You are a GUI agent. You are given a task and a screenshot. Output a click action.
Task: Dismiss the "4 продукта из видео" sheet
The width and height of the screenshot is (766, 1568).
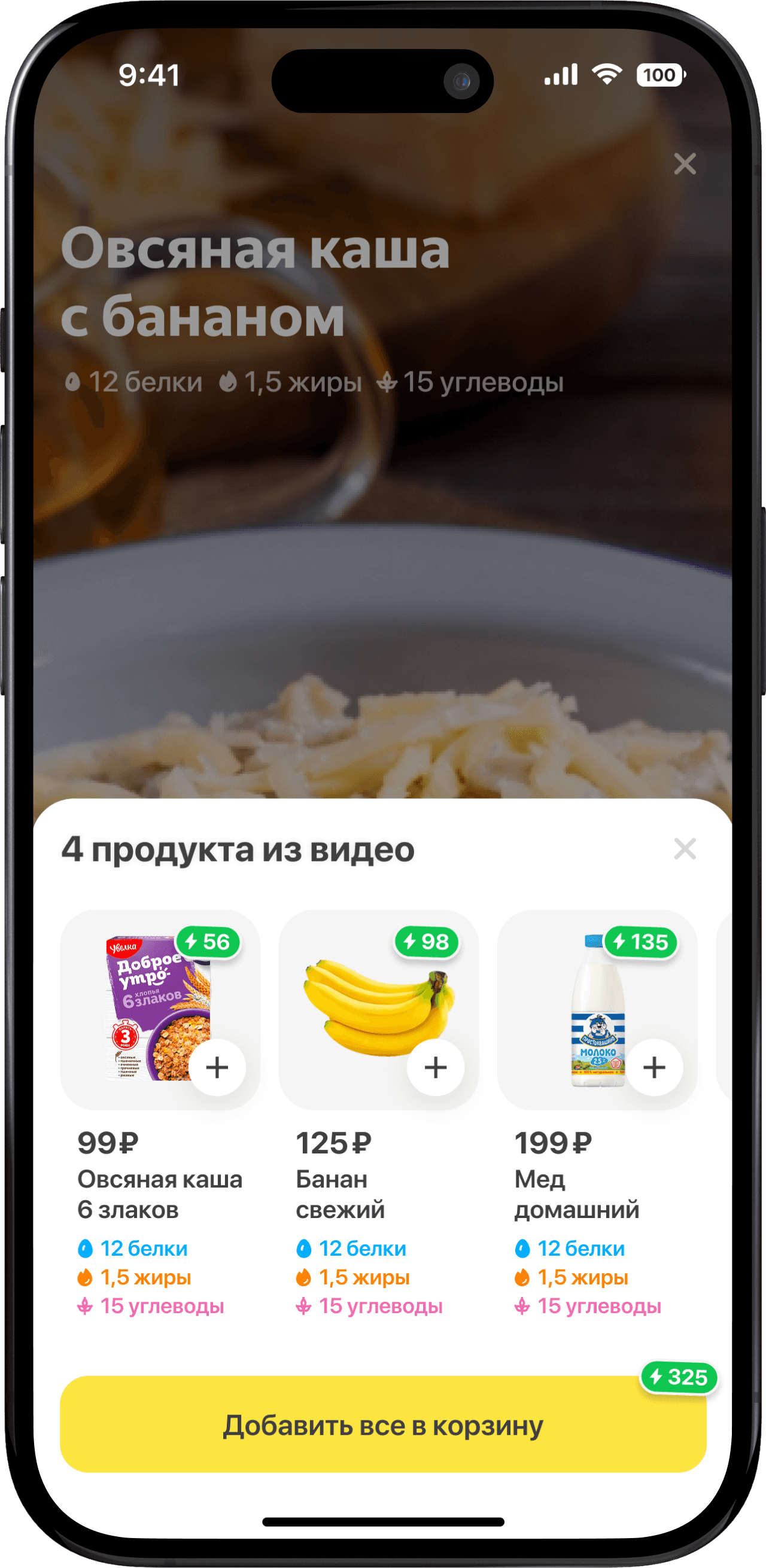pyautogui.click(x=685, y=848)
